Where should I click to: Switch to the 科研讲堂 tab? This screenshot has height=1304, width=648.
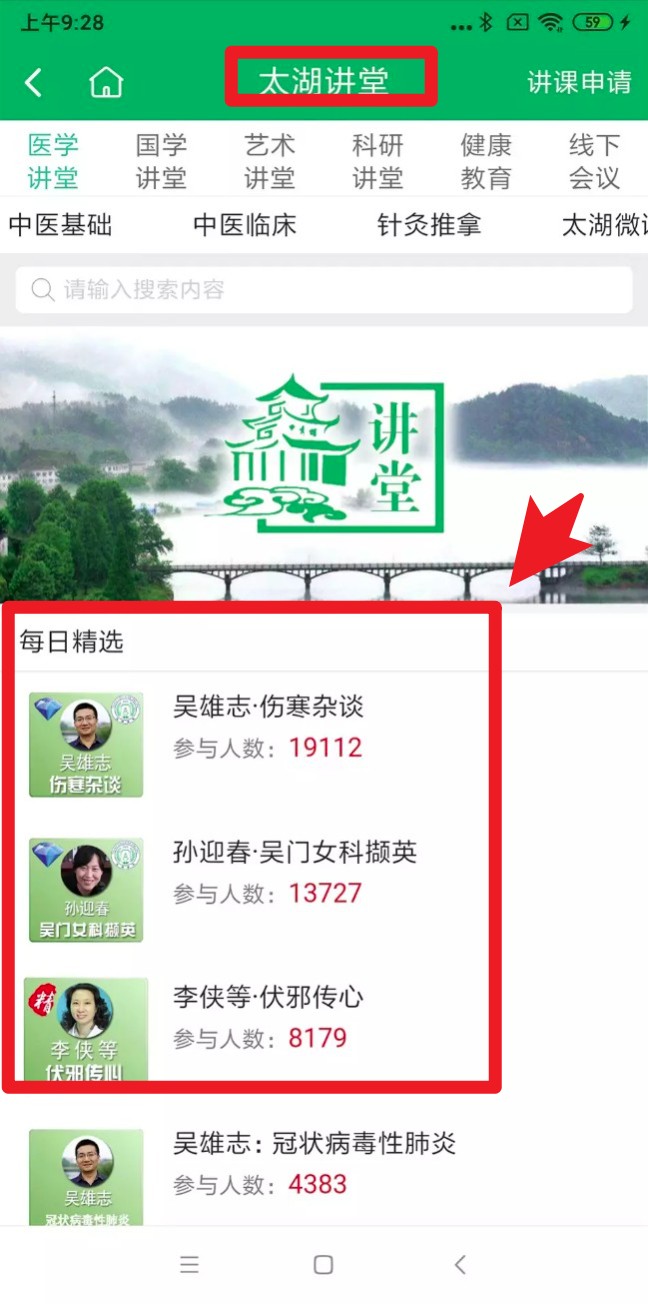point(377,161)
